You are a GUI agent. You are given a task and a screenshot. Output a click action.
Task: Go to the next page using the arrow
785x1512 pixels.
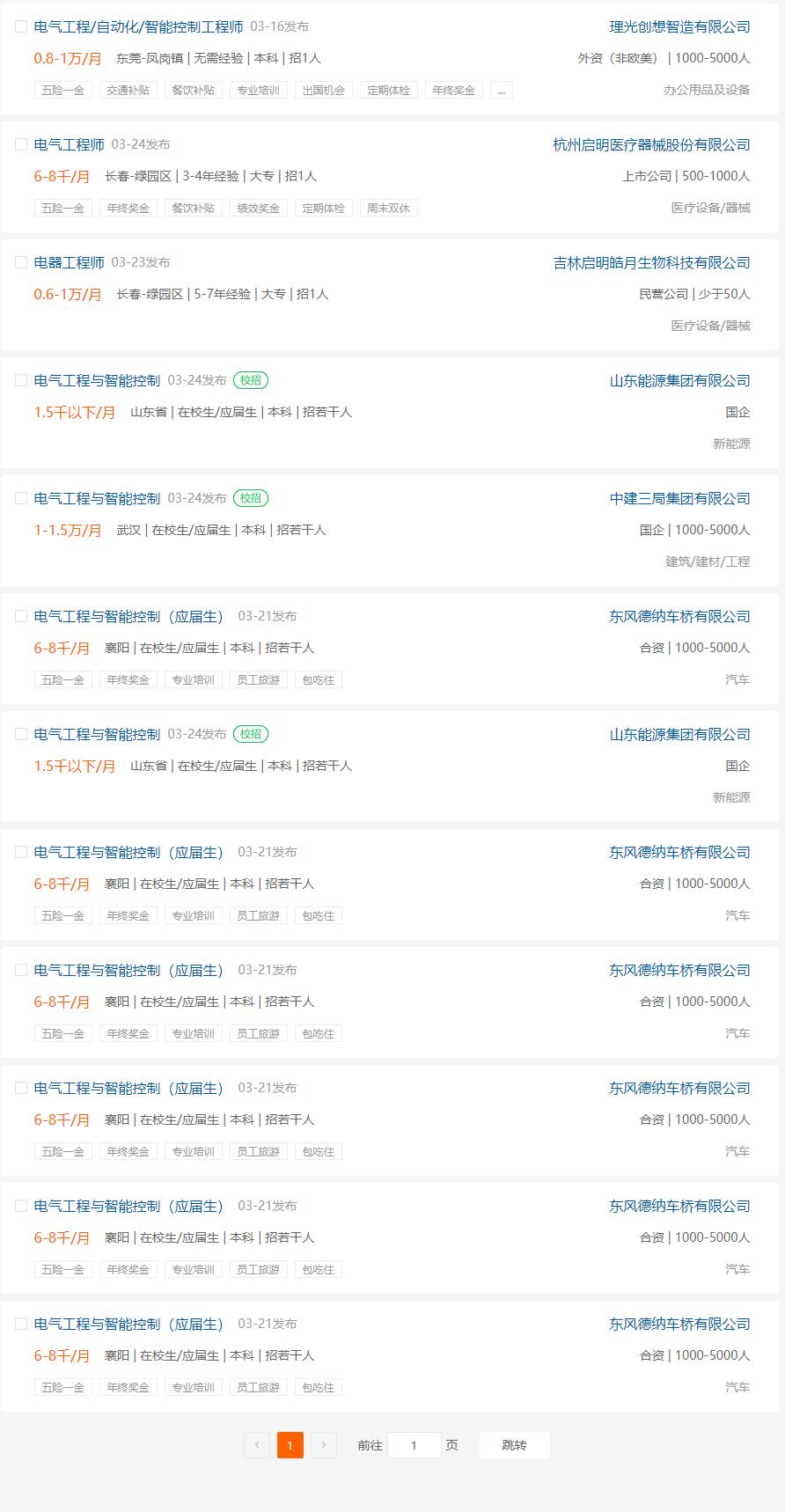(x=325, y=1445)
